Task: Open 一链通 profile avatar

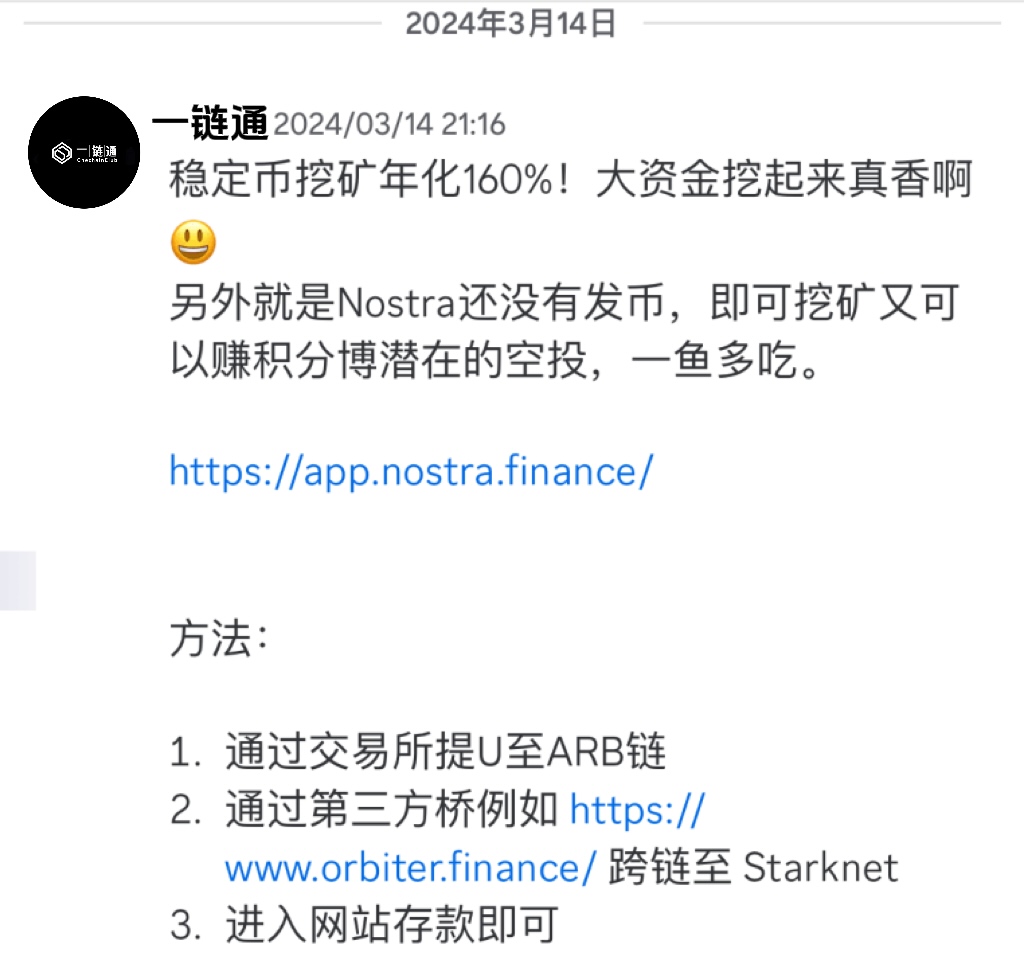Action: coord(84,153)
